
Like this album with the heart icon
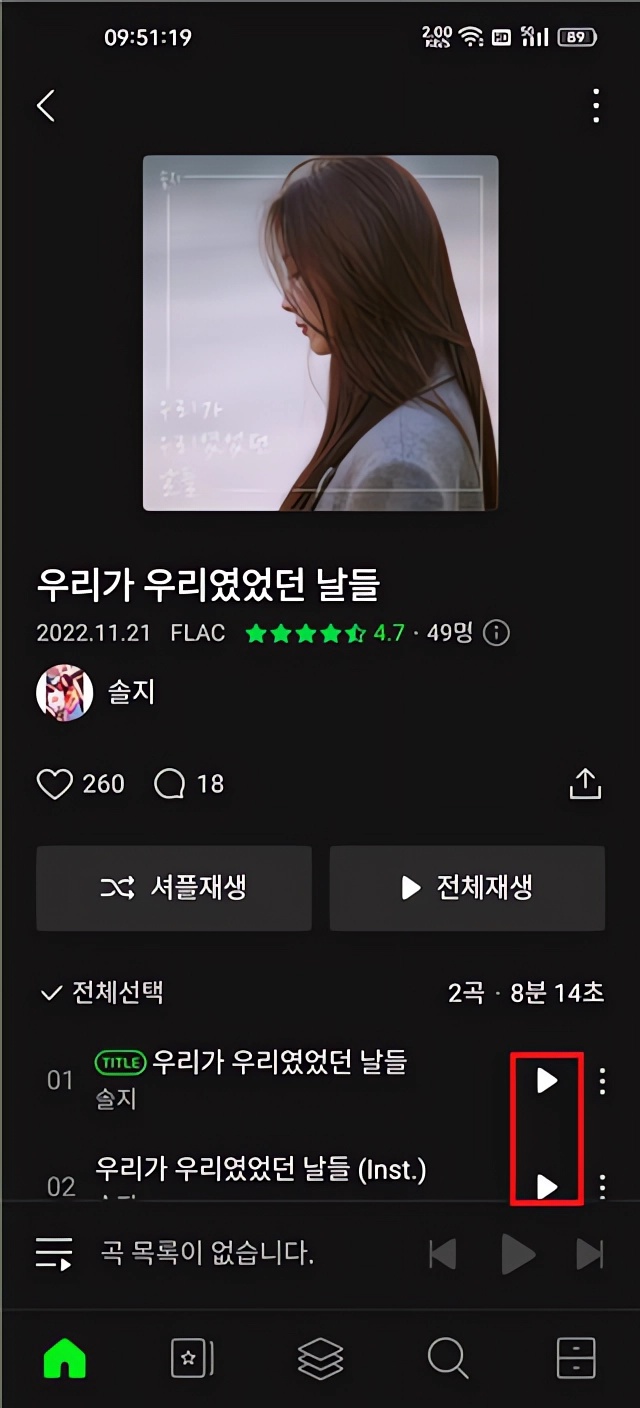55,784
